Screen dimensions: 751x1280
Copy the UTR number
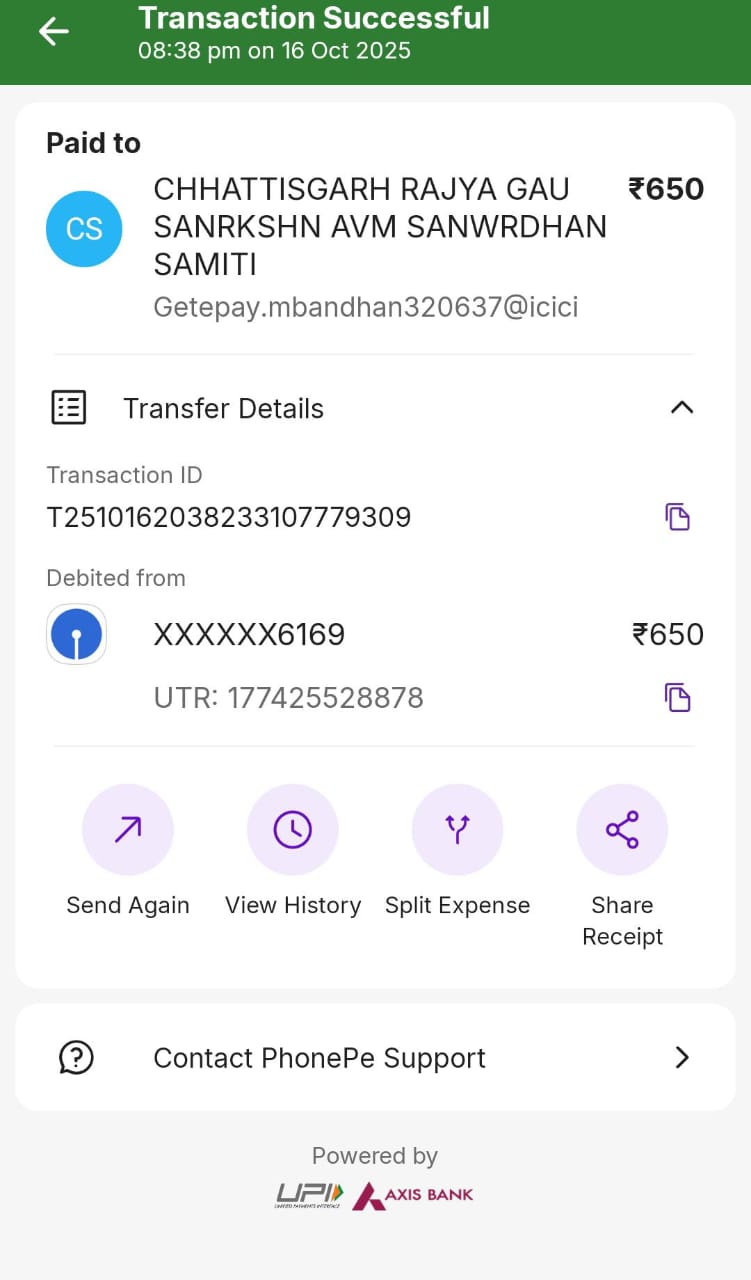click(x=678, y=697)
